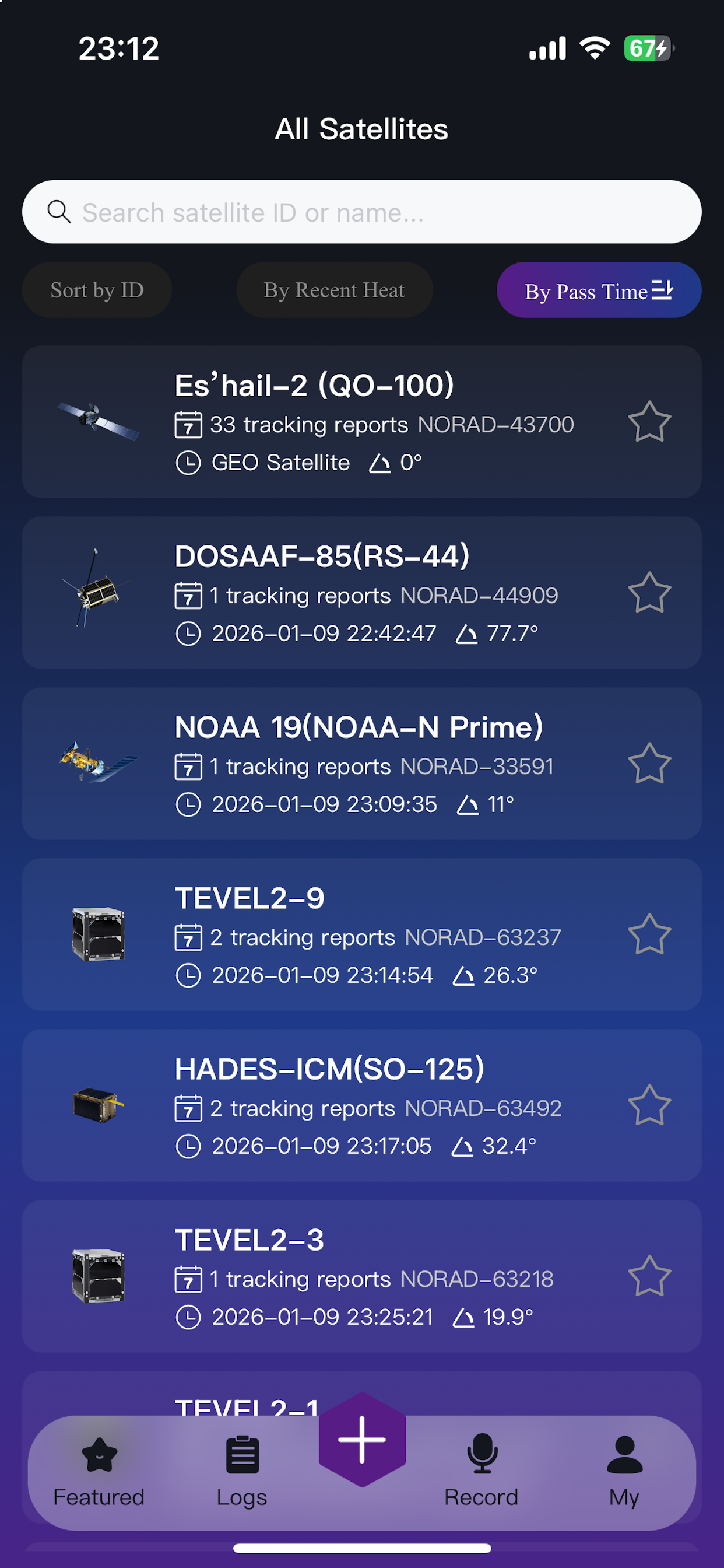Favorite NOAA 19 using its star
The height and width of the screenshot is (1568, 724).
649,764
